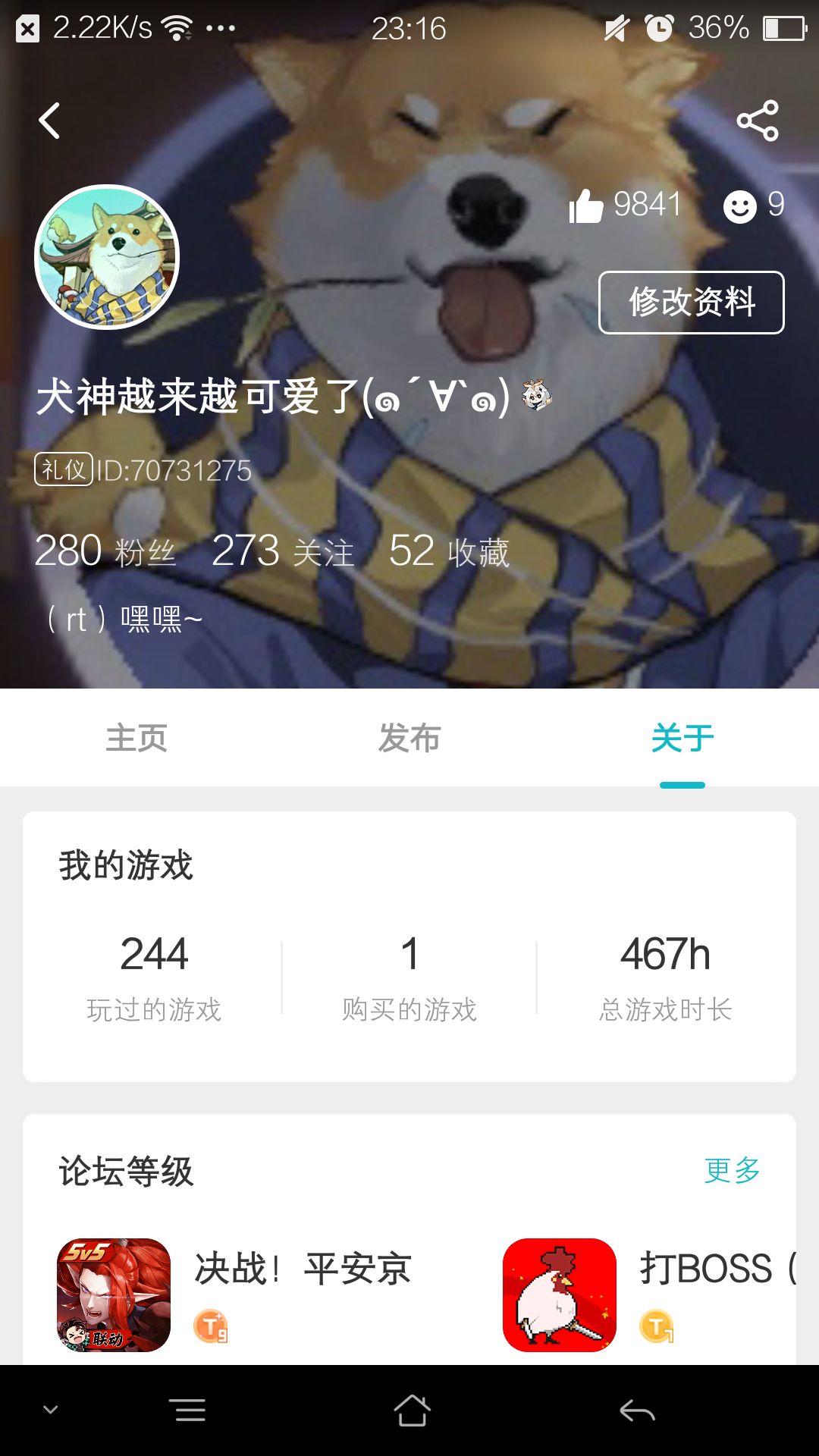Viewport: 819px width, 1456px height.
Task: Open 购买的游戏 purchased games
Action: pos(409,977)
